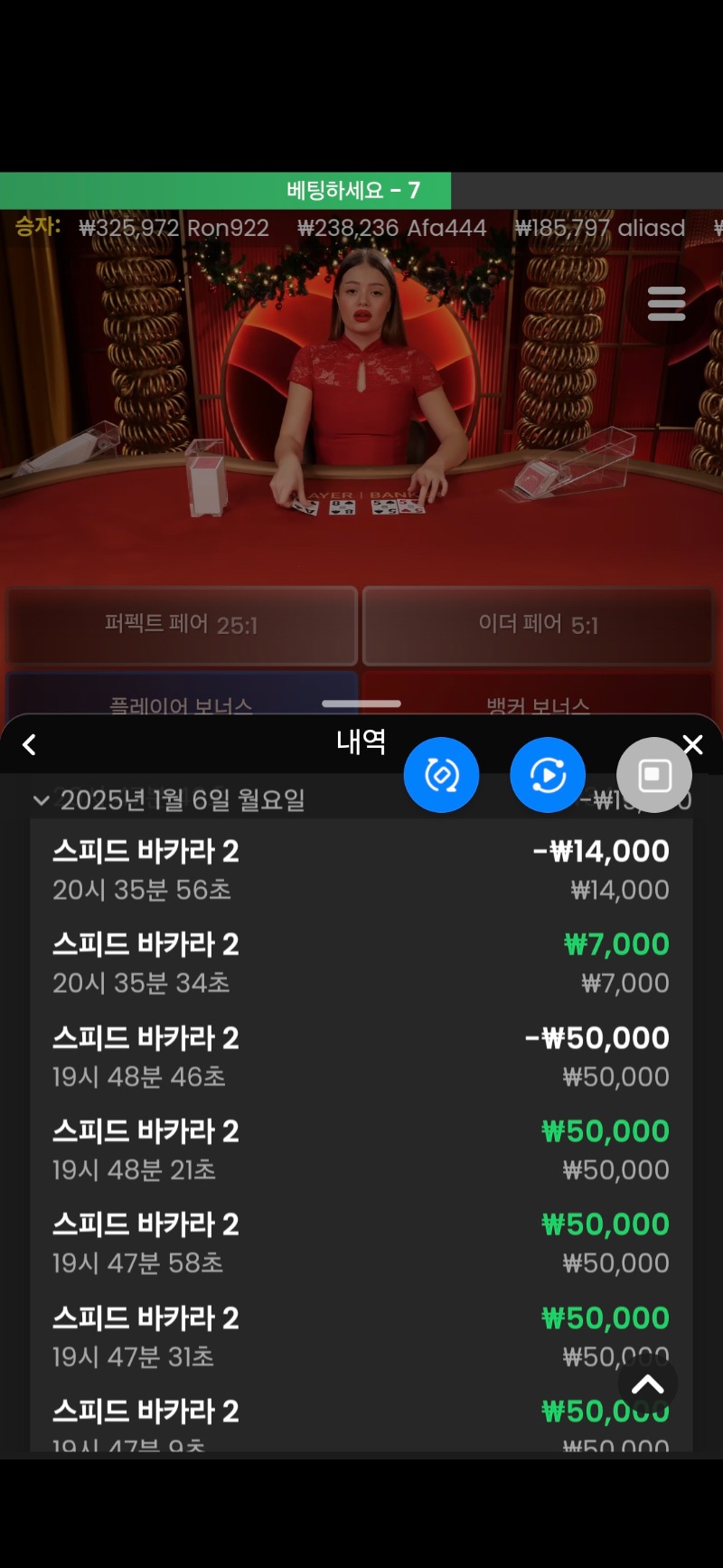The width and height of the screenshot is (723, 1568).
Task: Open the 19시 47분 58초 game record
Action: pyautogui.click(x=361, y=1242)
